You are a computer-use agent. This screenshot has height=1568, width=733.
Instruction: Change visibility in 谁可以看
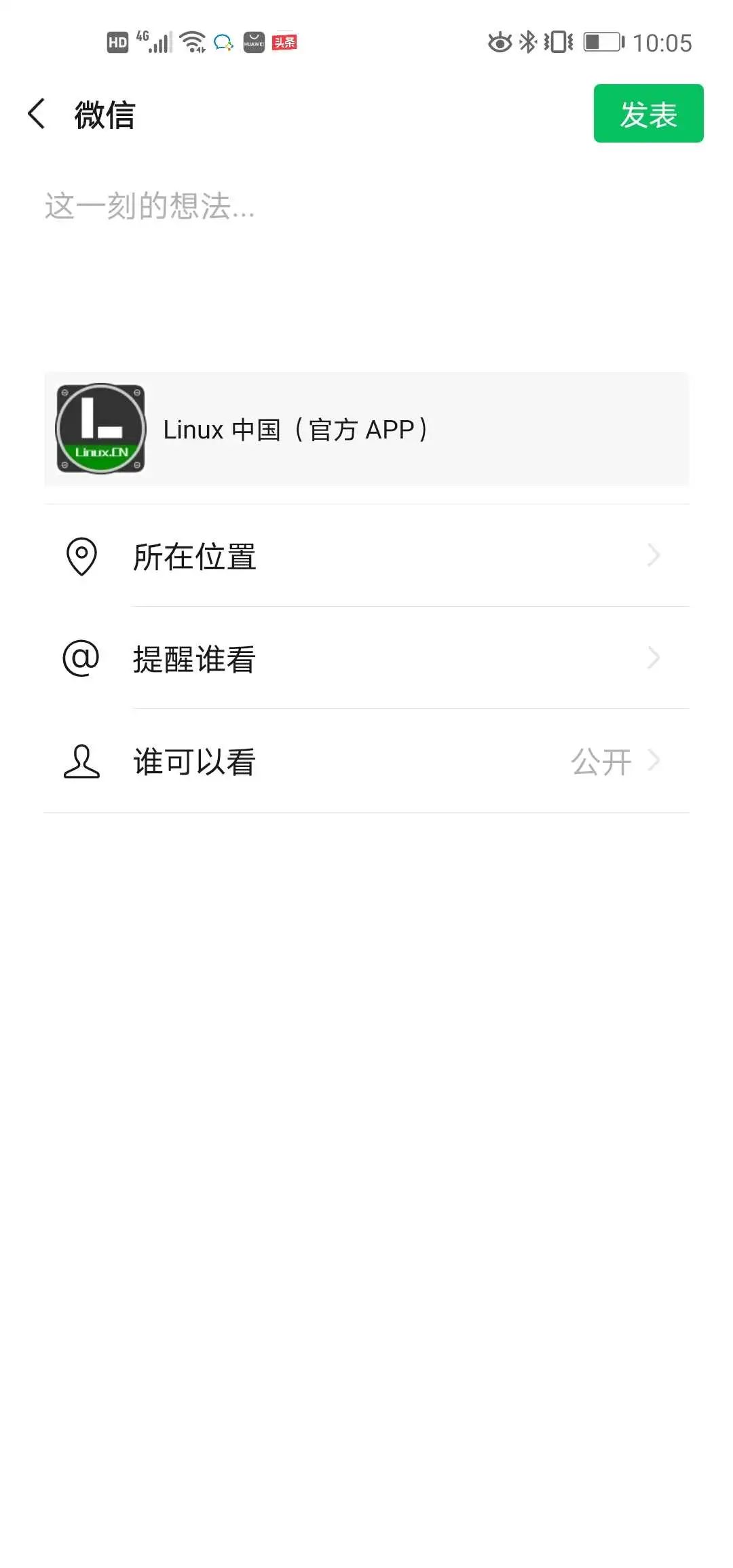[366, 760]
